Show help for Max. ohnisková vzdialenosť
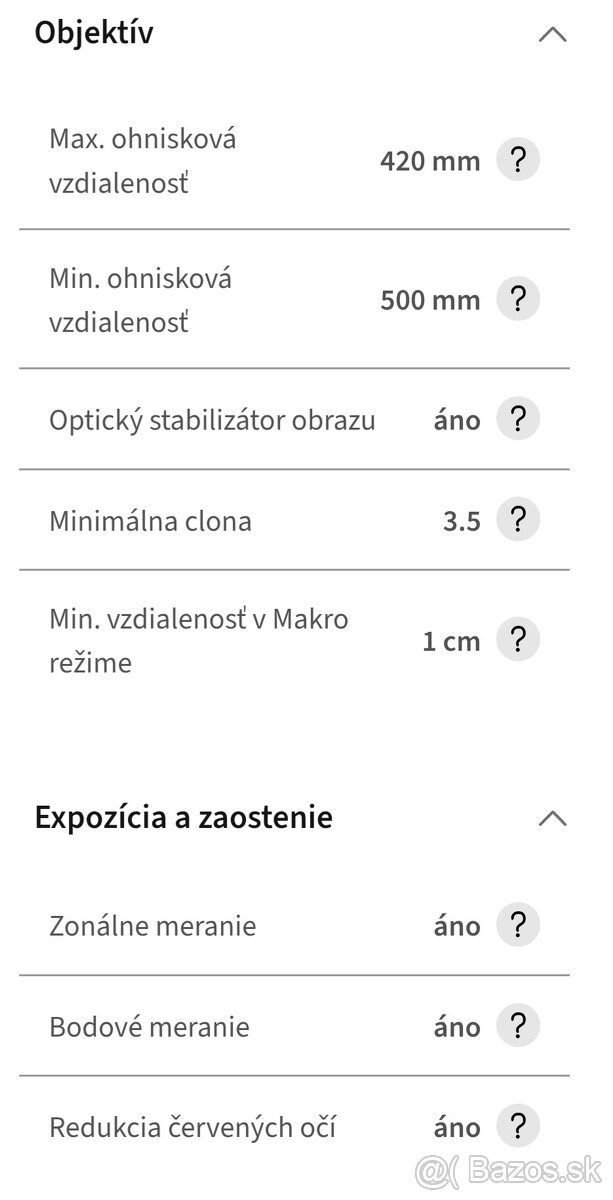Screen dimensions: 613x1200 (518, 159)
